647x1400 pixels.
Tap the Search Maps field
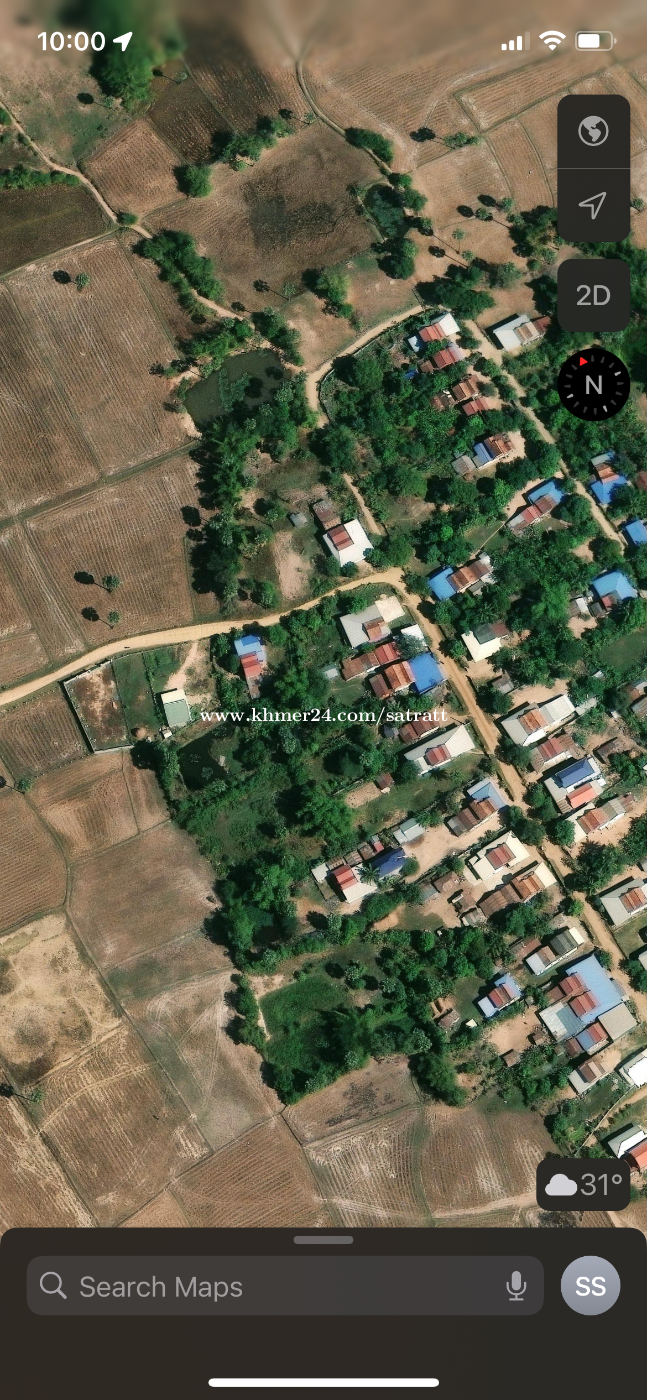click(285, 1286)
